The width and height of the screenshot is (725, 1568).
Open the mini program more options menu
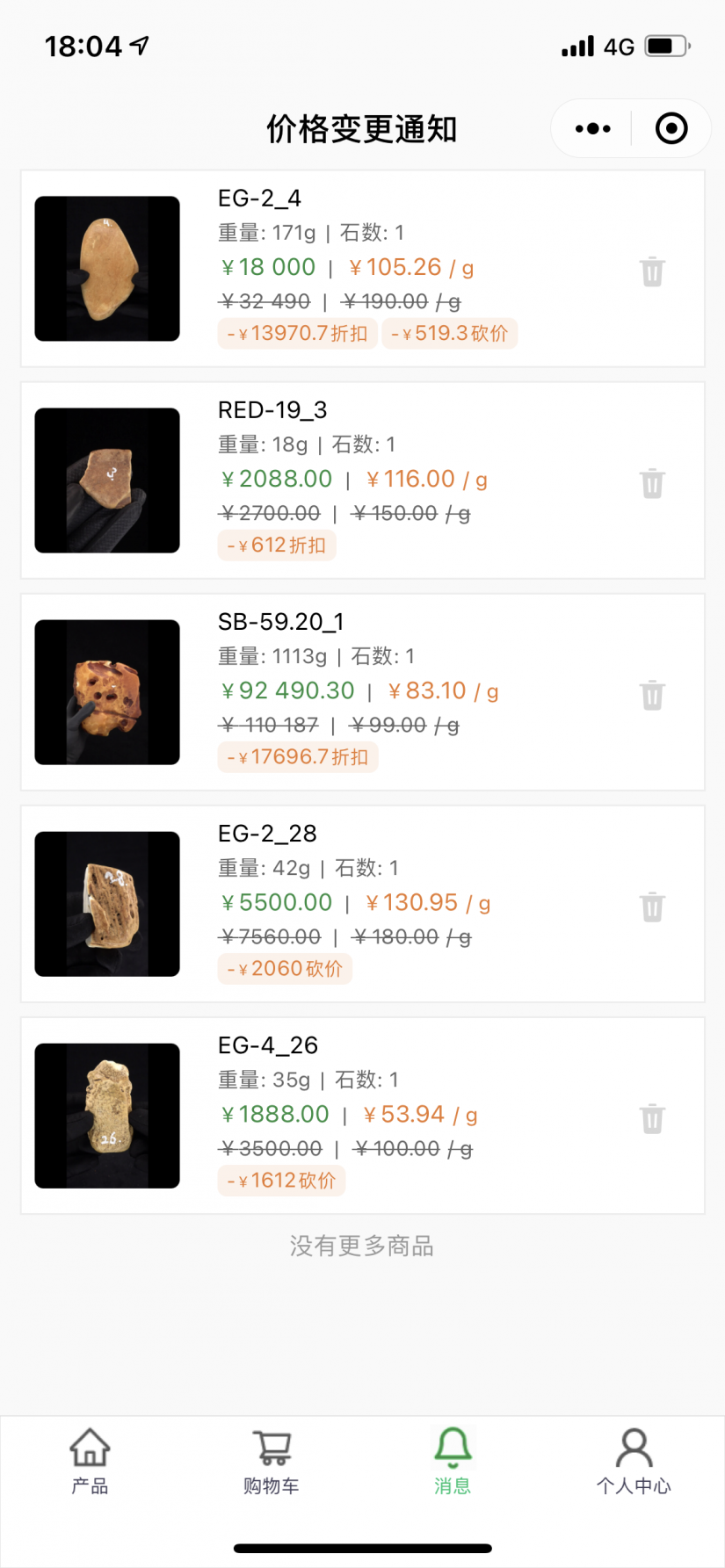[592, 129]
